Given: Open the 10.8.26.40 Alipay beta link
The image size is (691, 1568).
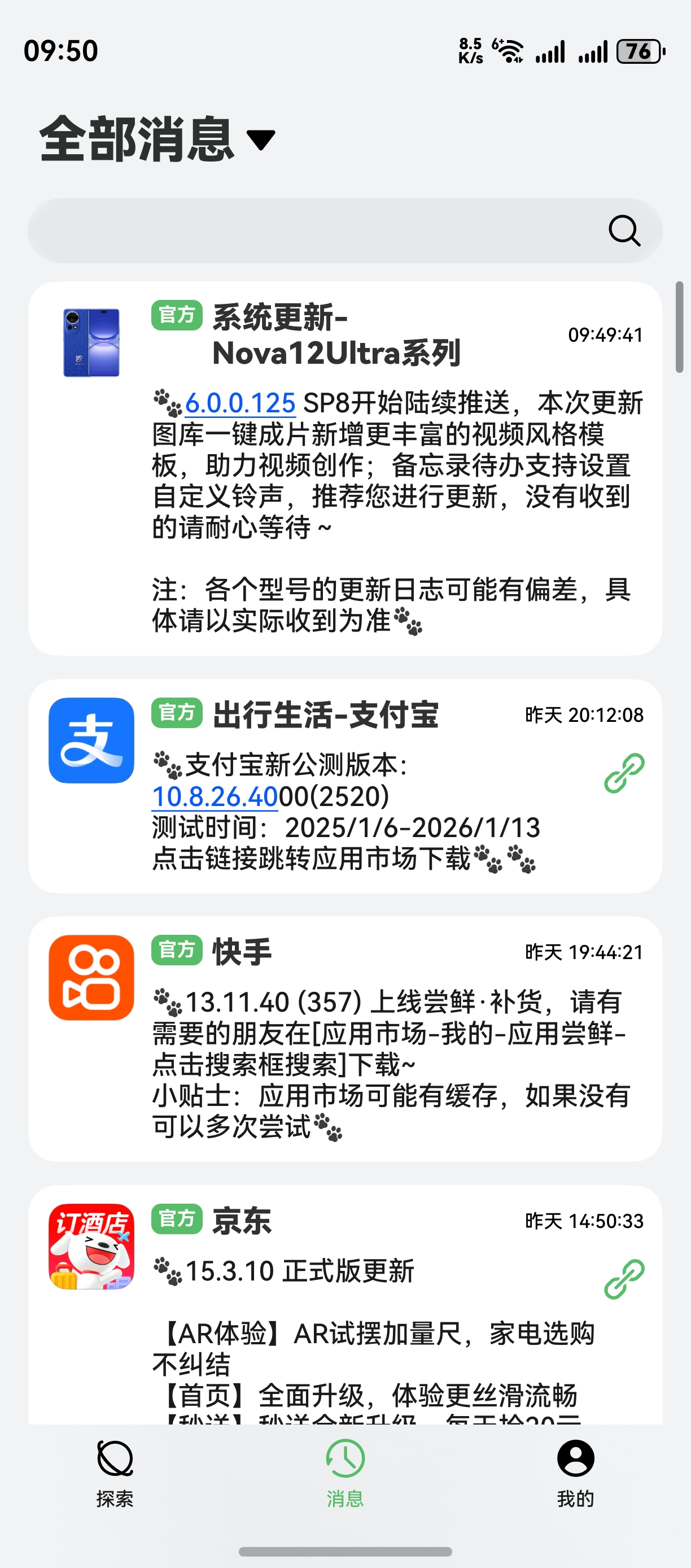Looking at the screenshot, I should coord(214,795).
